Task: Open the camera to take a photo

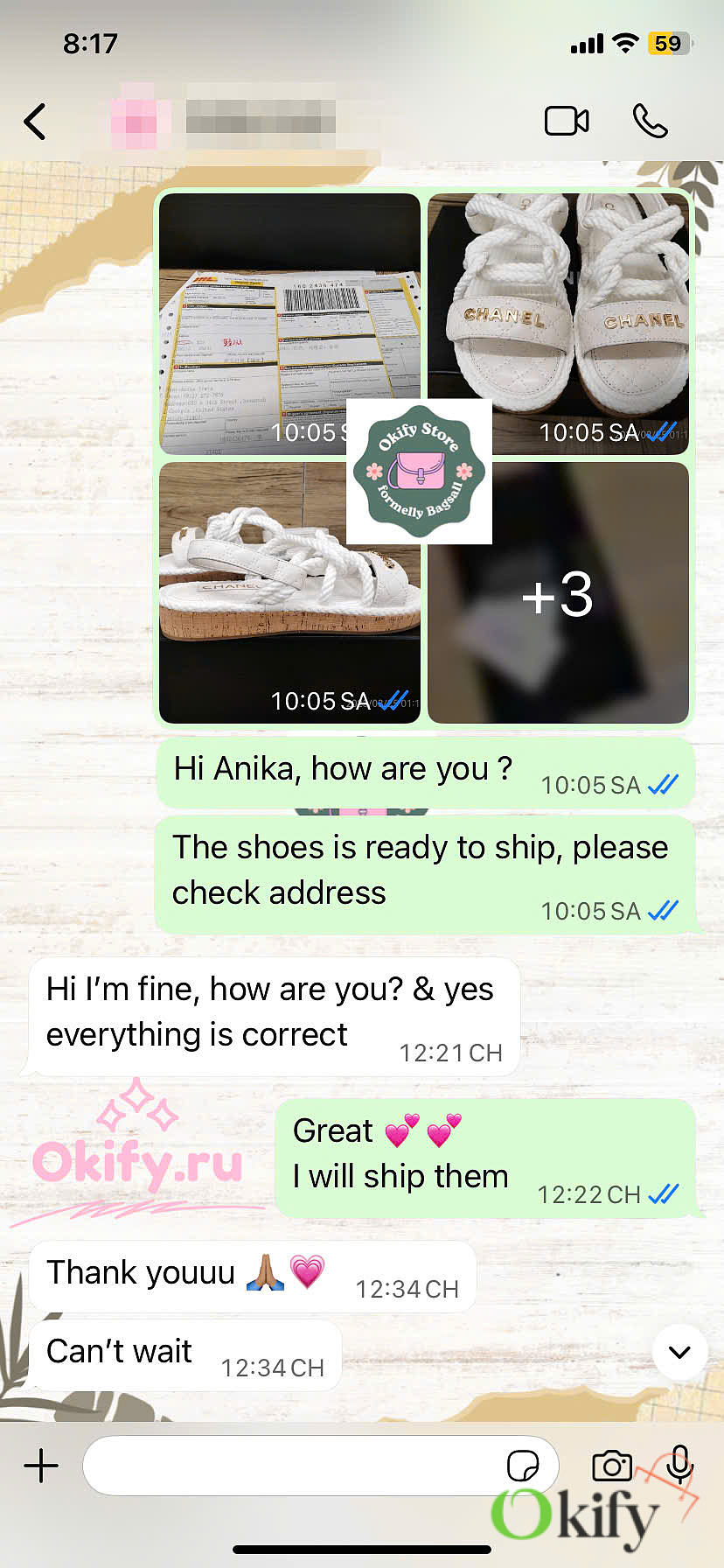Action: 612,1466
